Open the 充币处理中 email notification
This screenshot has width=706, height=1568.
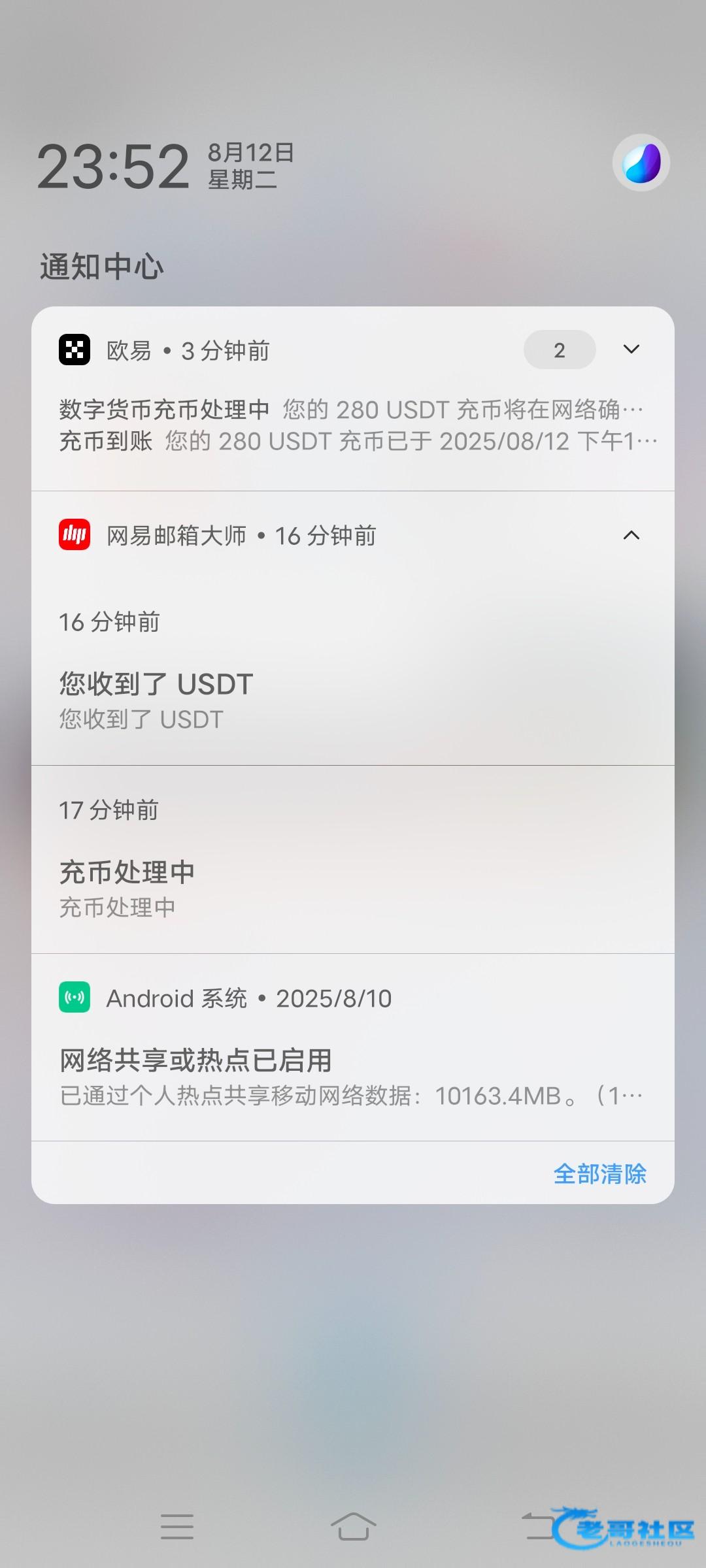(x=353, y=859)
